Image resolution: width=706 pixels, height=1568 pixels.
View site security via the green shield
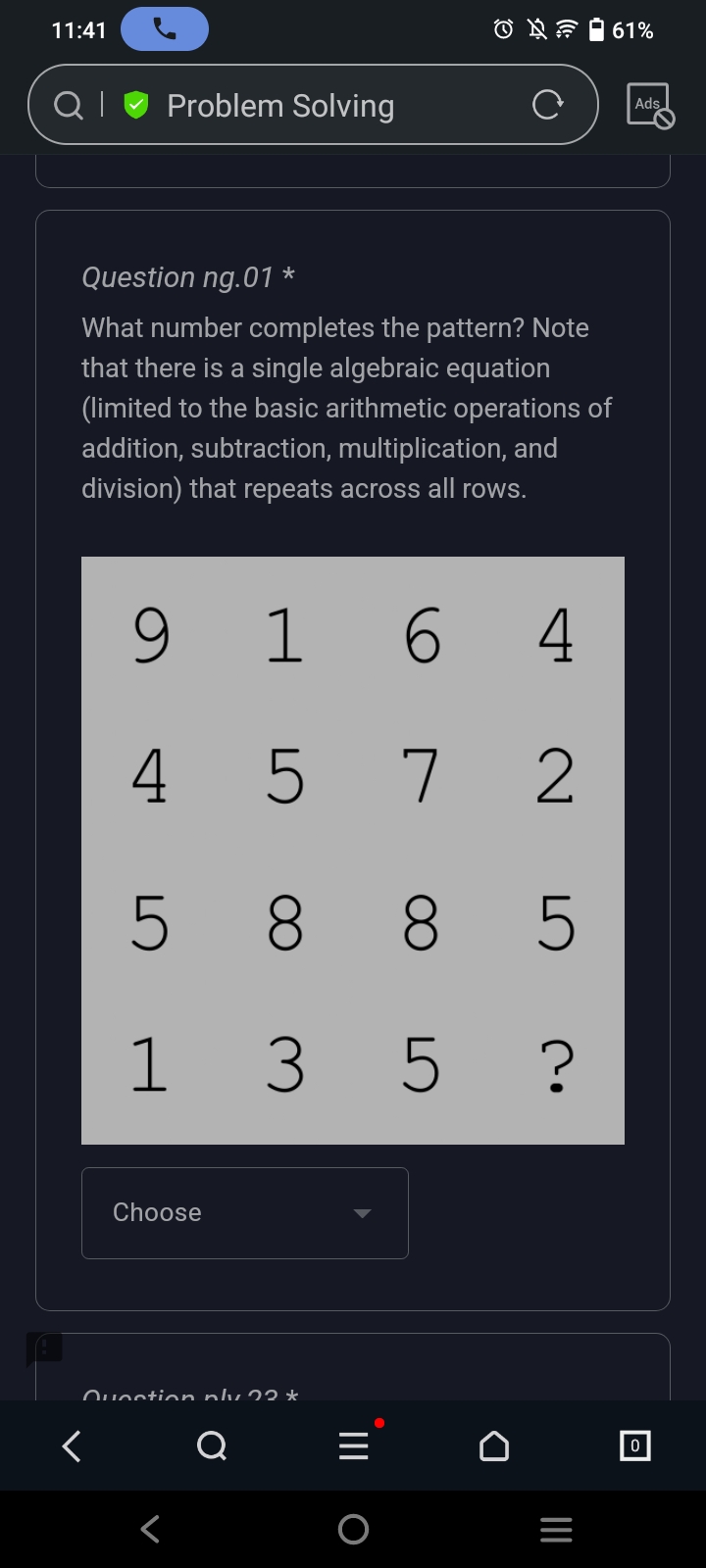(136, 105)
